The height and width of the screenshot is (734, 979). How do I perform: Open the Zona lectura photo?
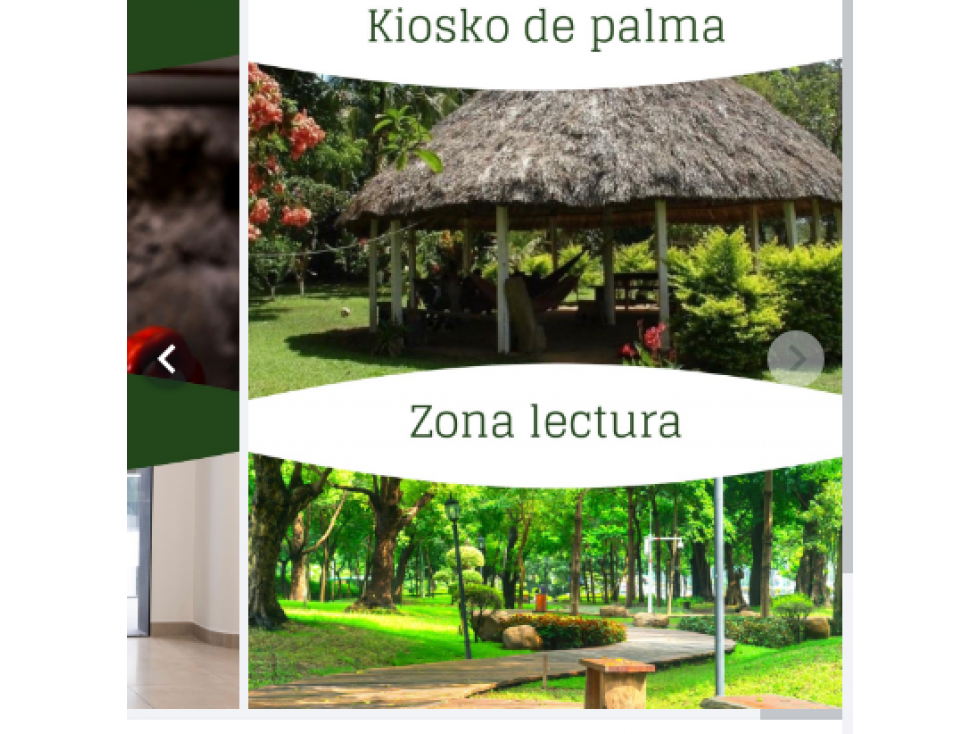pos(544,590)
